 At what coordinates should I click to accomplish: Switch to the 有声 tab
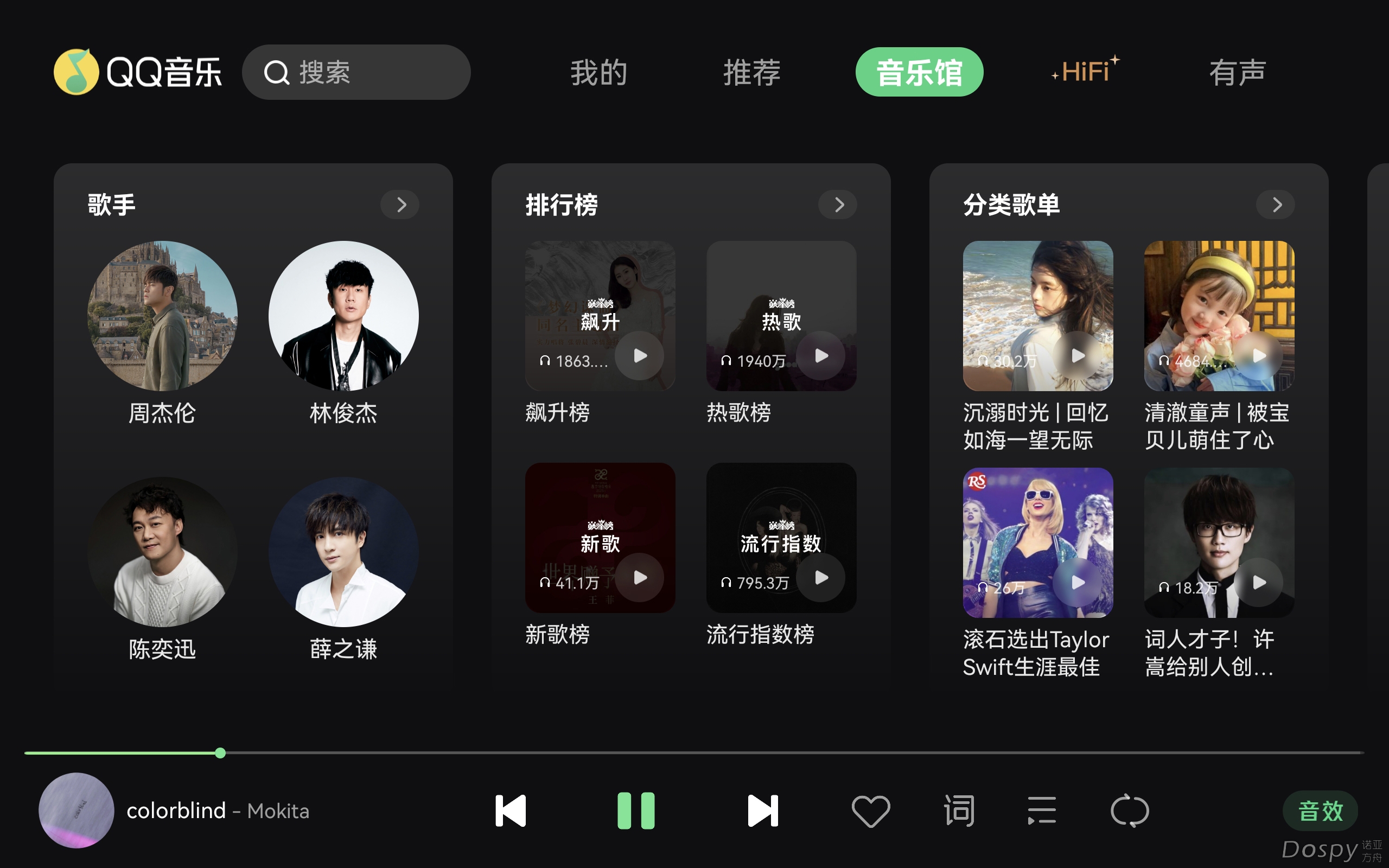(x=1237, y=72)
